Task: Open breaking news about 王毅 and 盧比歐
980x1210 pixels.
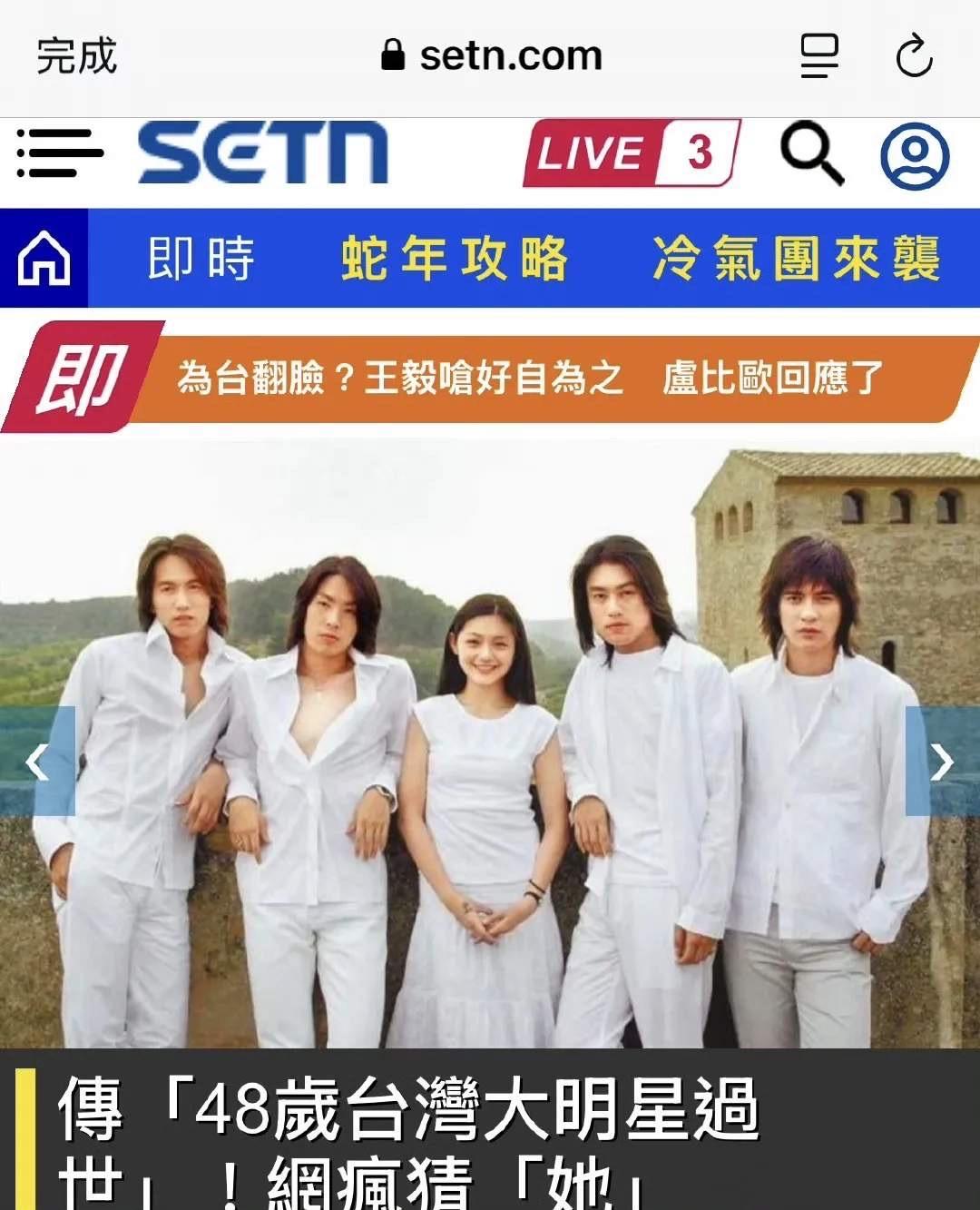Action: (529, 378)
